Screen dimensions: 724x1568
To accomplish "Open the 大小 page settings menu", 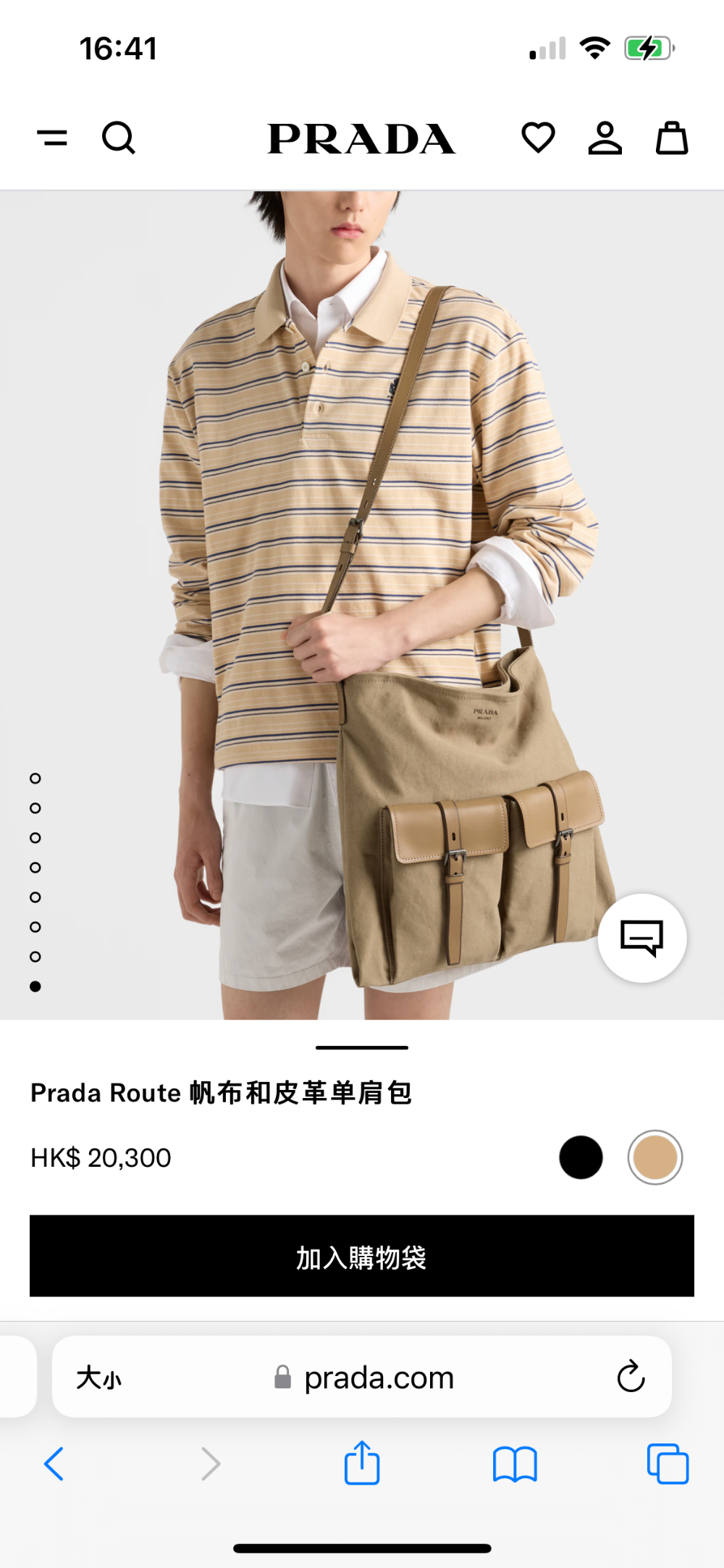I will coord(99,1378).
